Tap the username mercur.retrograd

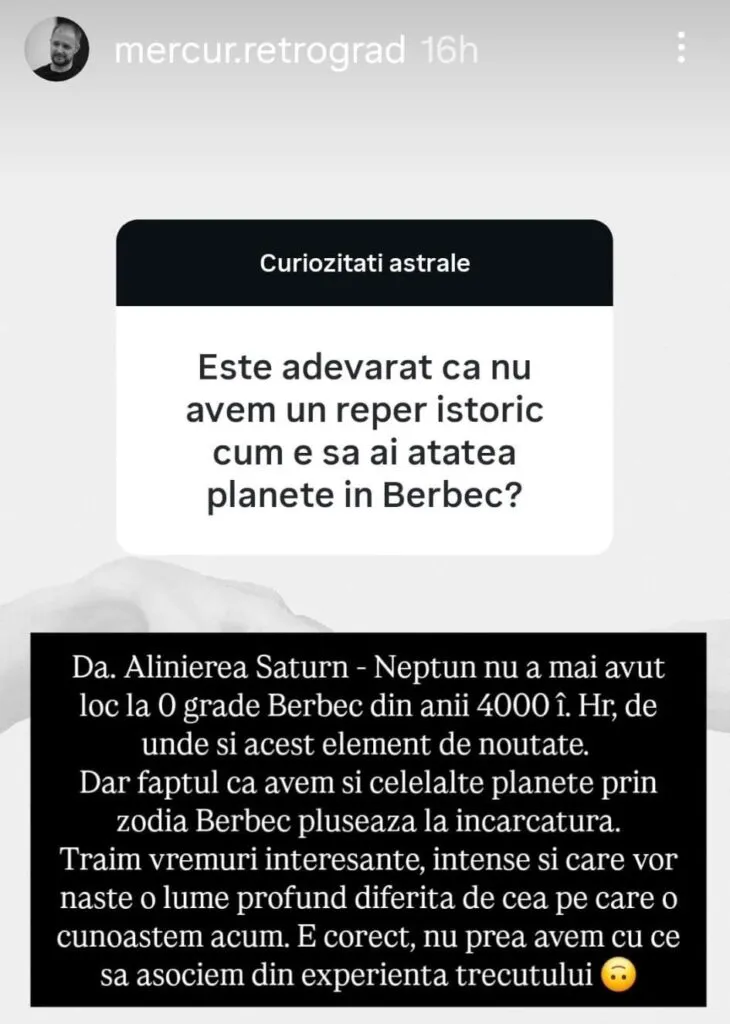click(x=262, y=47)
